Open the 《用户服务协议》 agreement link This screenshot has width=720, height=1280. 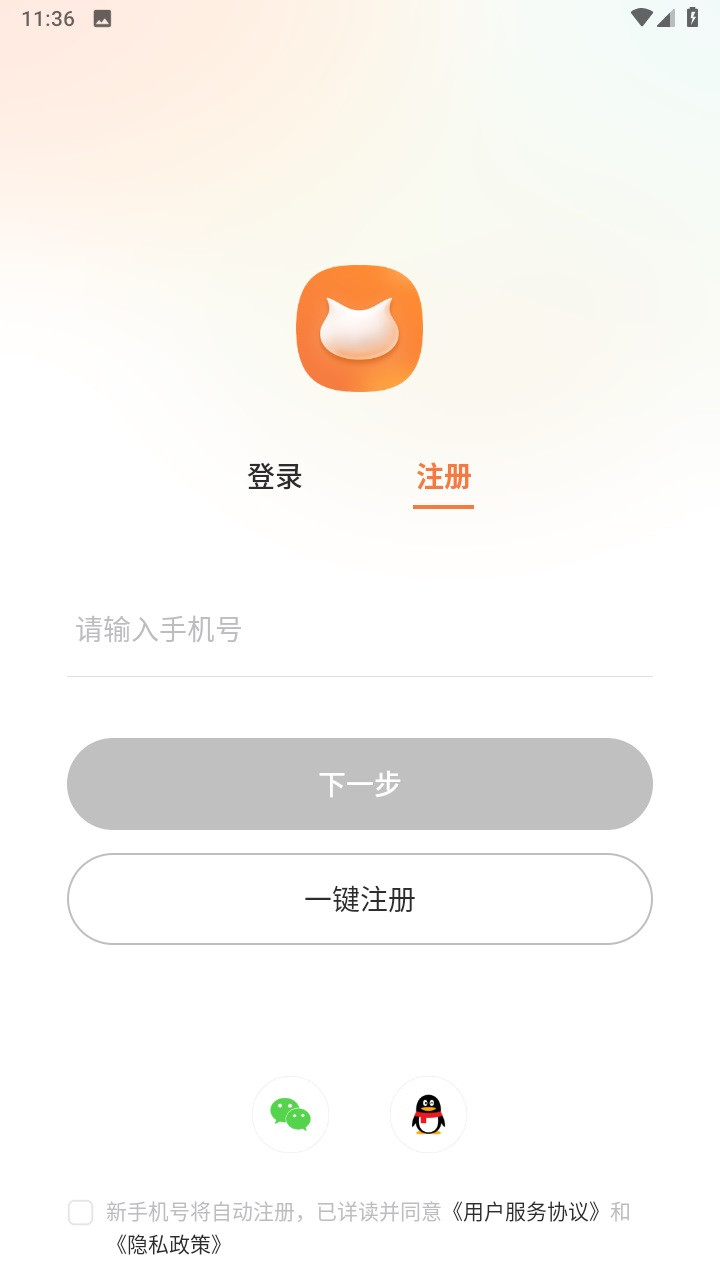point(530,1212)
